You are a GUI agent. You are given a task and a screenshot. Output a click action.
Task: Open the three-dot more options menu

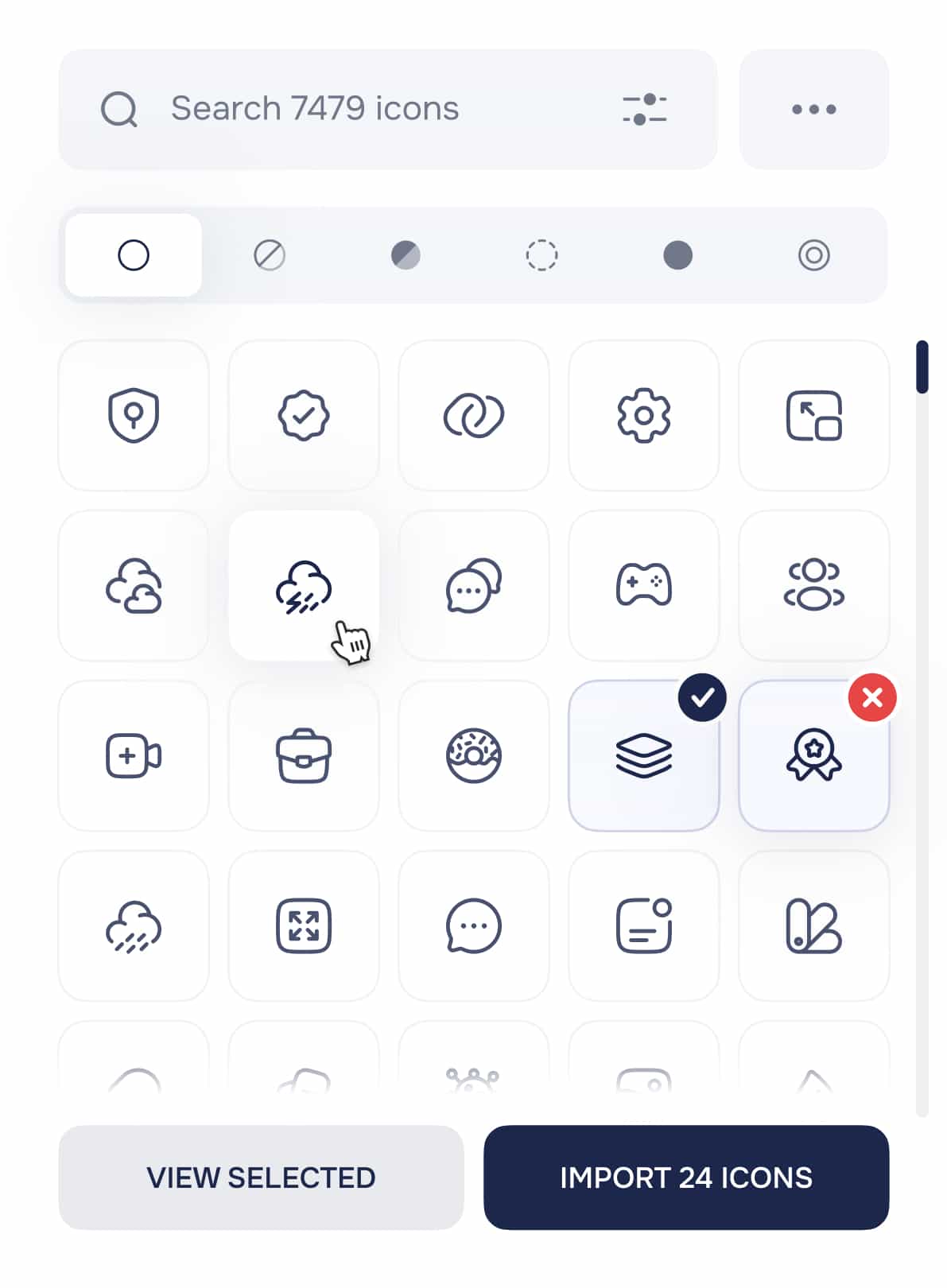(813, 110)
